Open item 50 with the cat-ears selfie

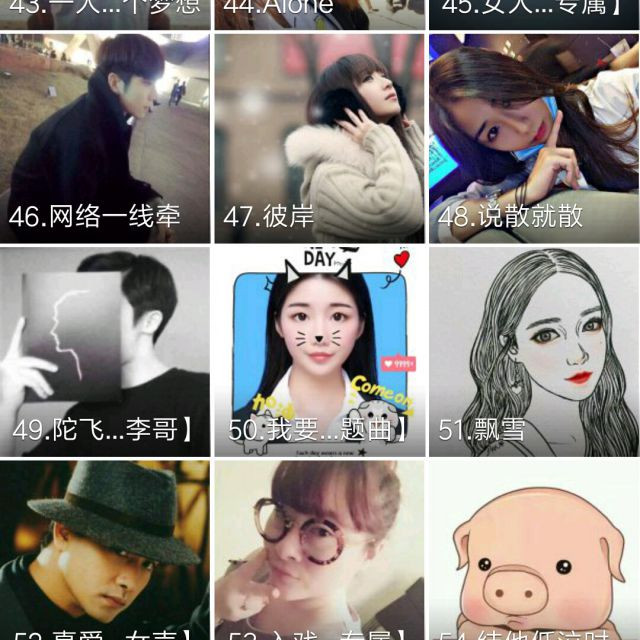coord(319,352)
